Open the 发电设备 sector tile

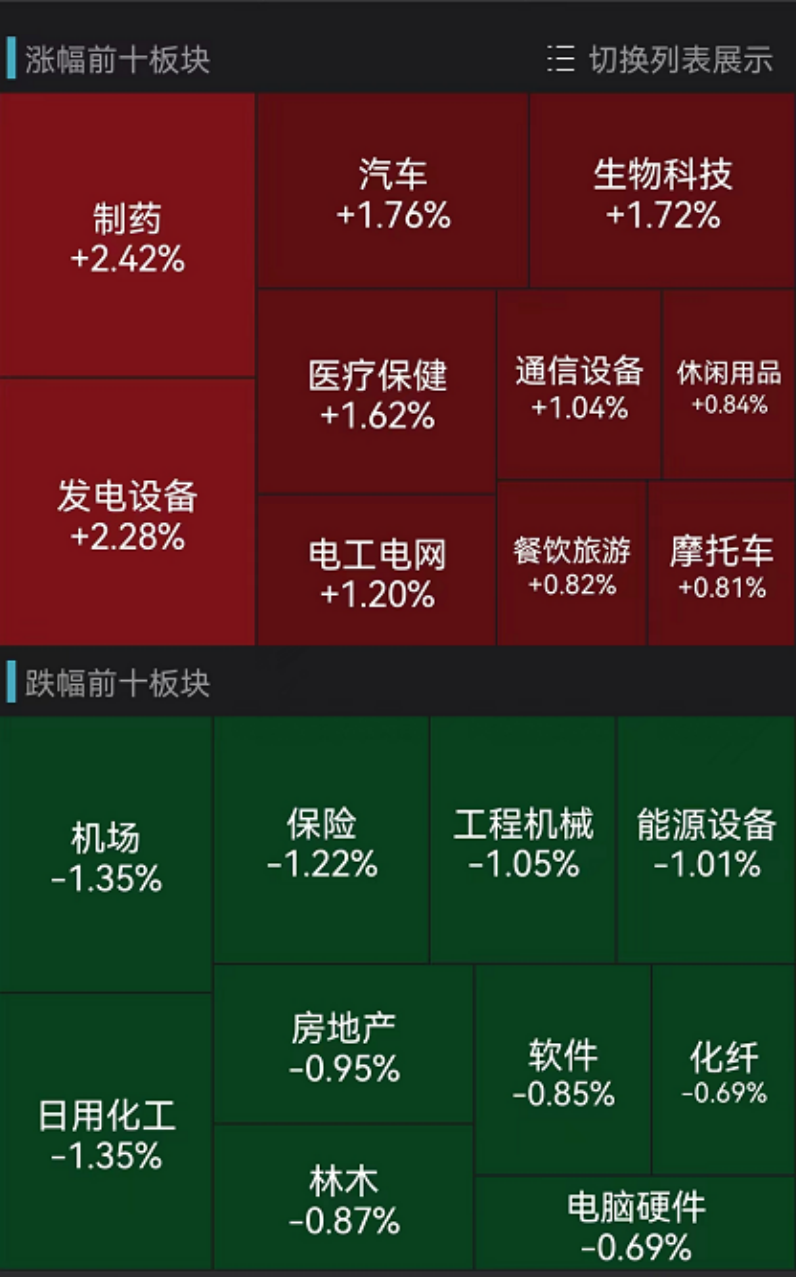click(x=127, y=512)
